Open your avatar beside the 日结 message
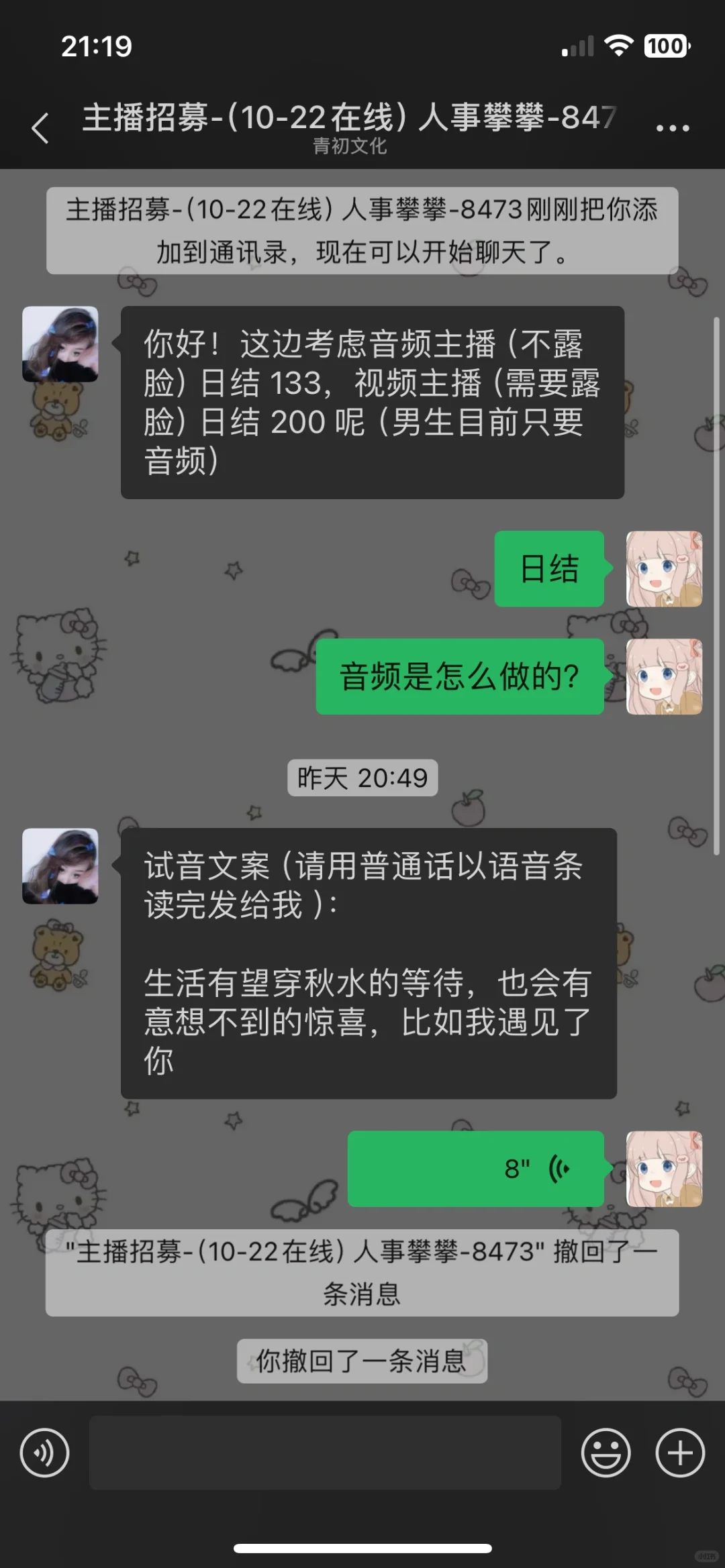725x1568 pixels. [x=664, y=569]
